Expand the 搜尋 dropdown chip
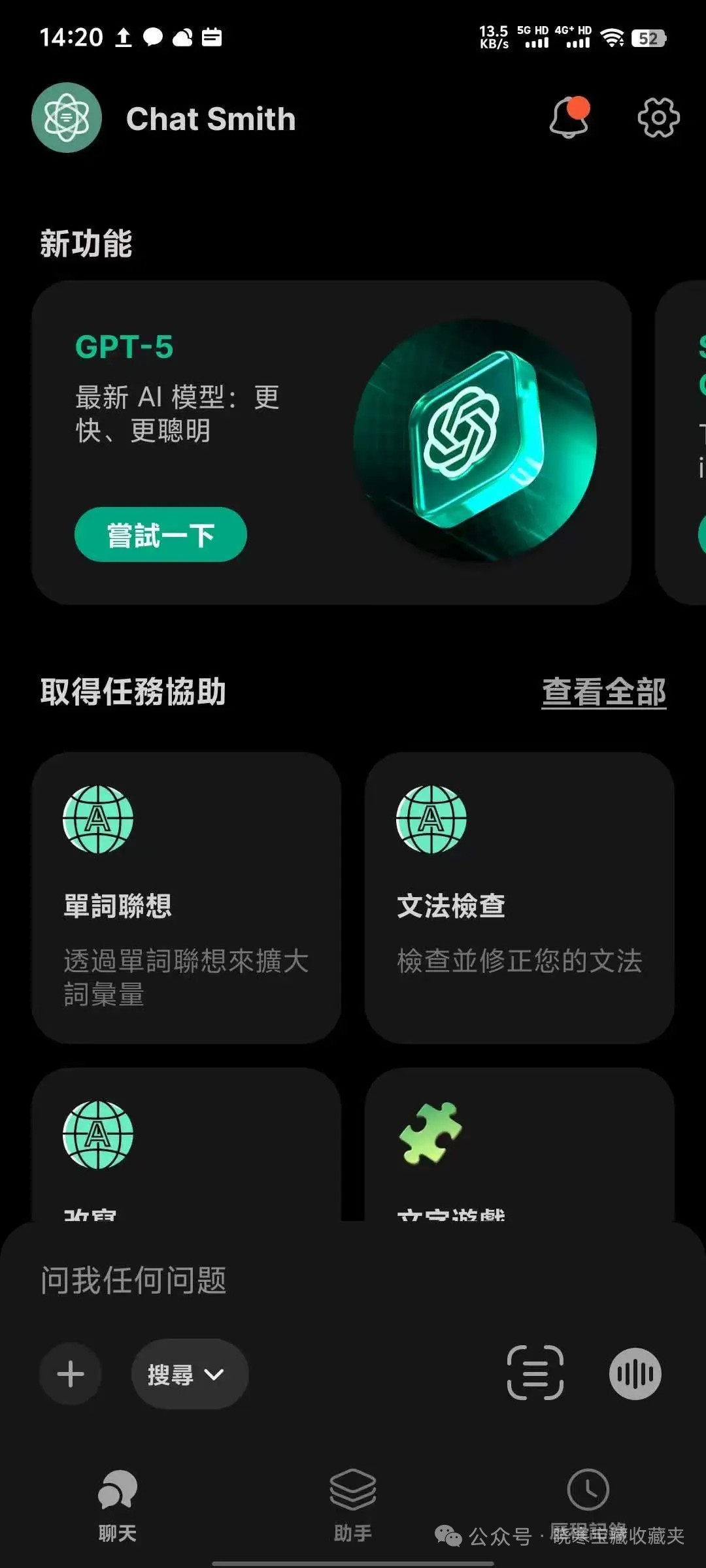The height and width of the screenshot is (1568, 706). [190, 1374]
